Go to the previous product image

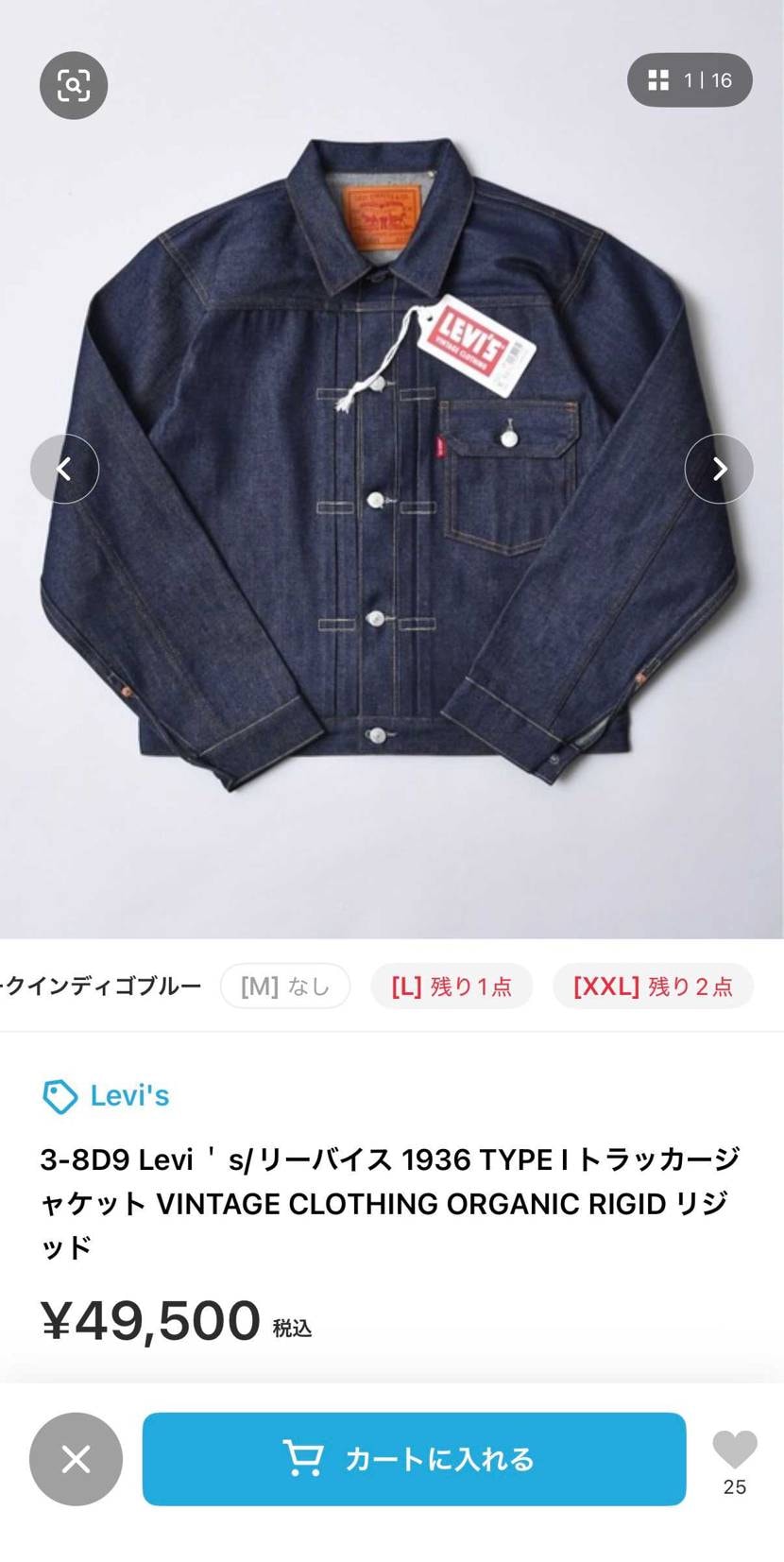pos(64,469)
